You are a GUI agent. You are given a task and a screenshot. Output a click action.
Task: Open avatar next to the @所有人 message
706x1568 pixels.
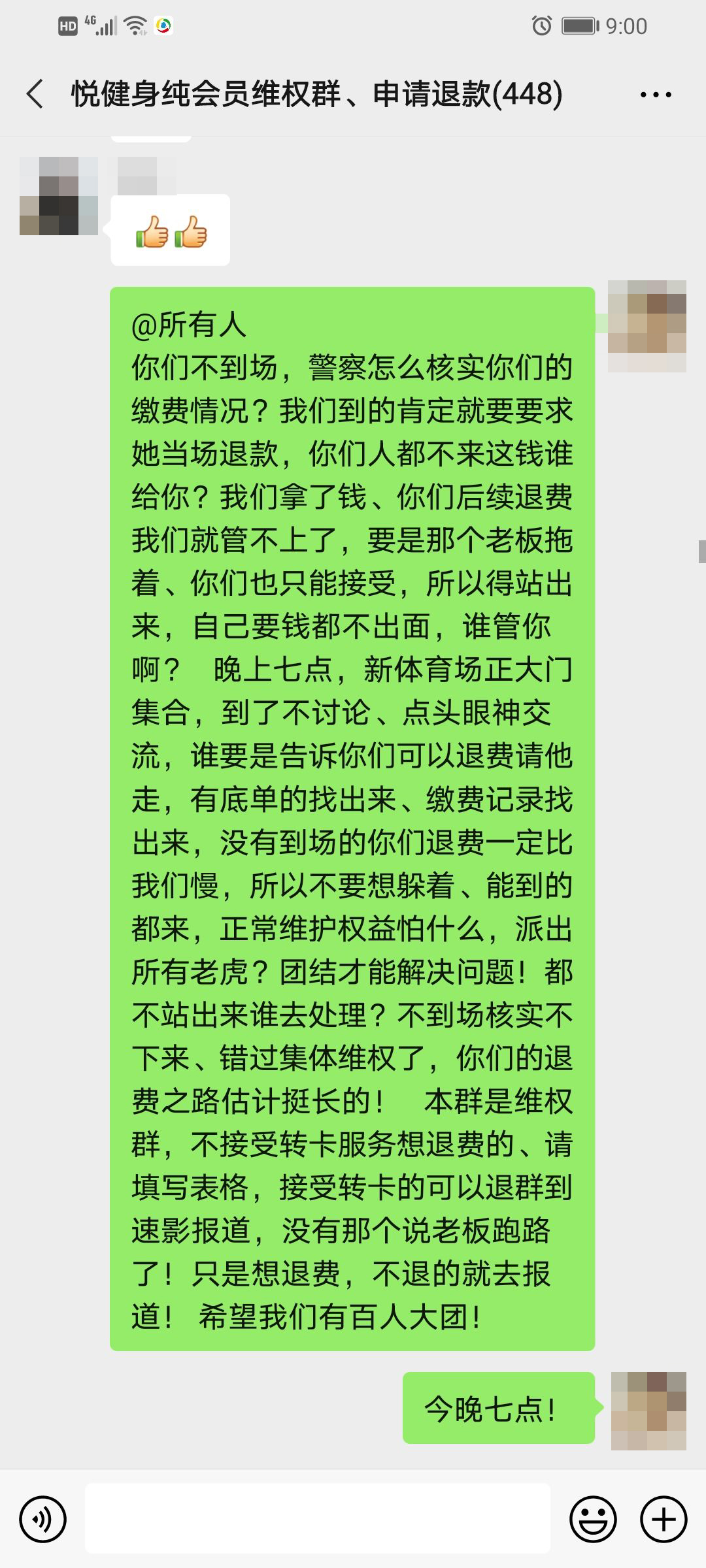647,326
